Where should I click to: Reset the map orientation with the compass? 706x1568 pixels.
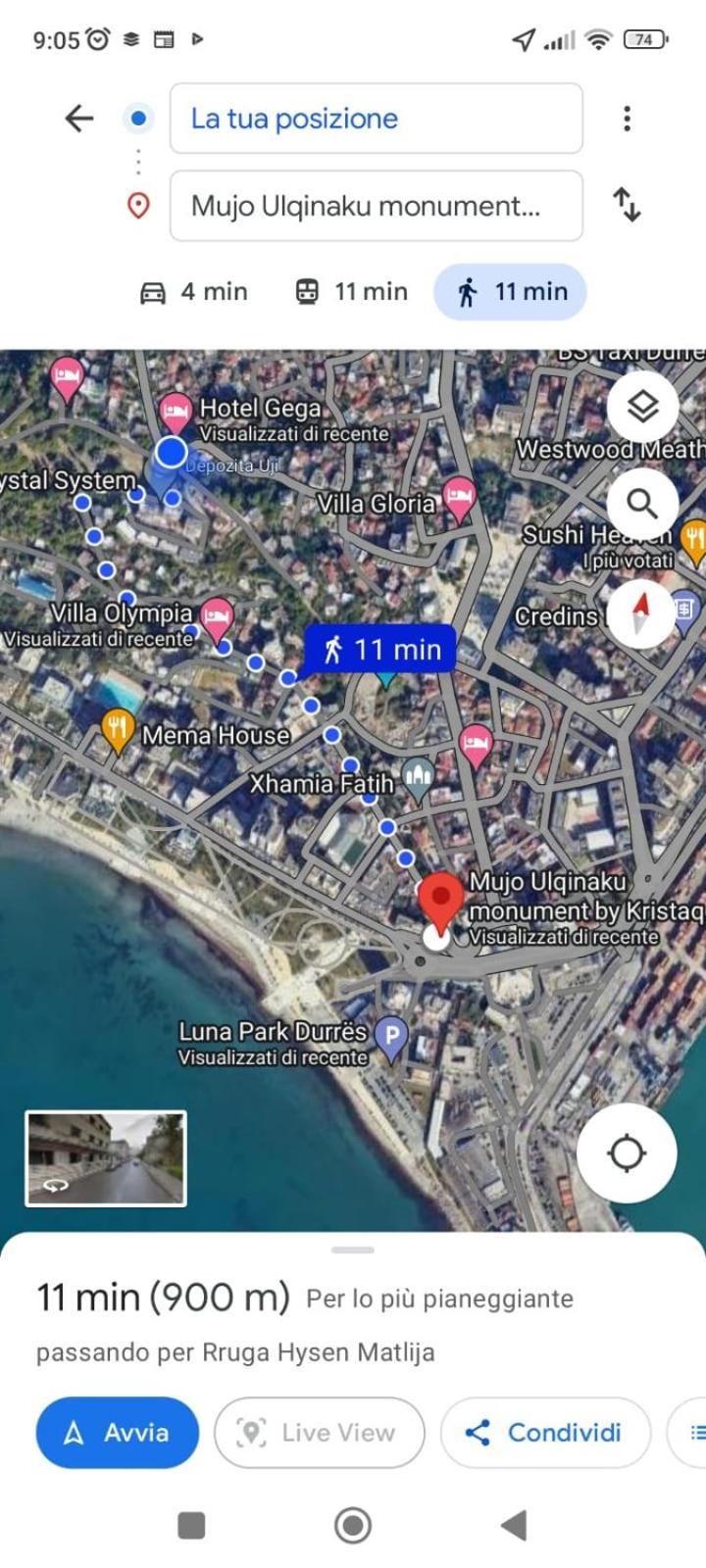pyautogui.click(x=642, y=612)
